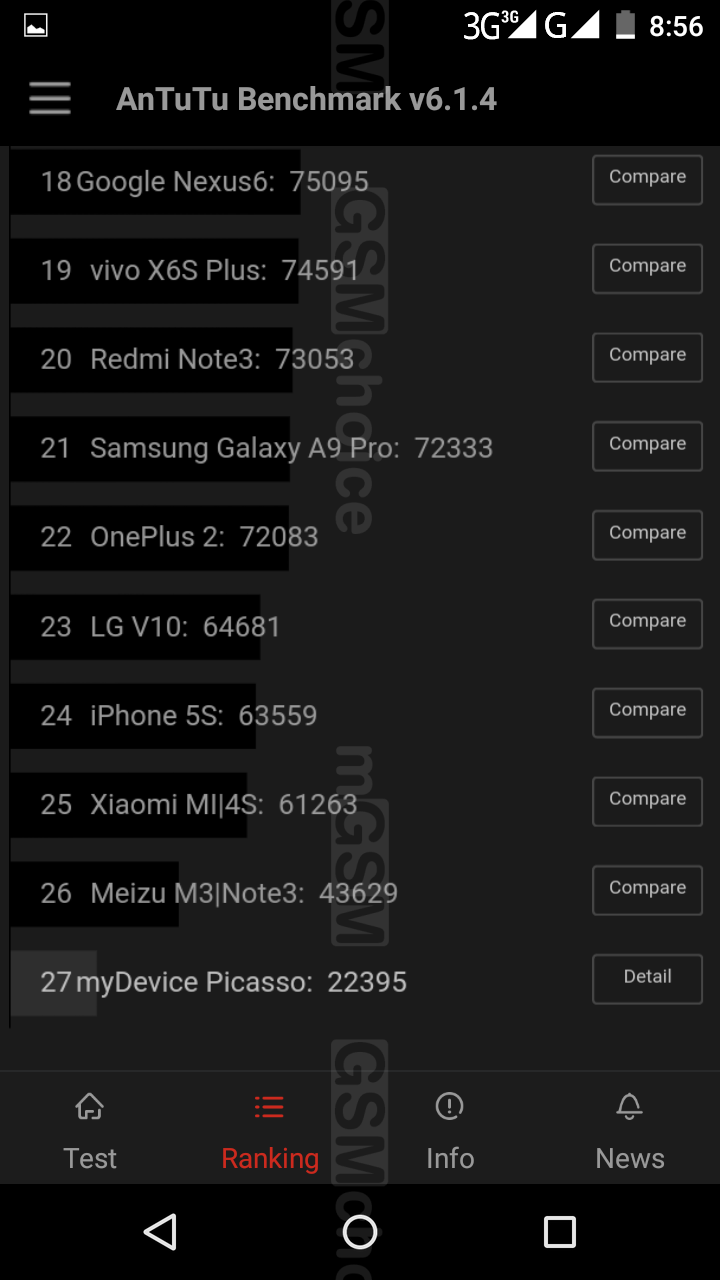Compare with Samsung Galaxy A9 Pro

pyautogui.click(x=647, y=446)
